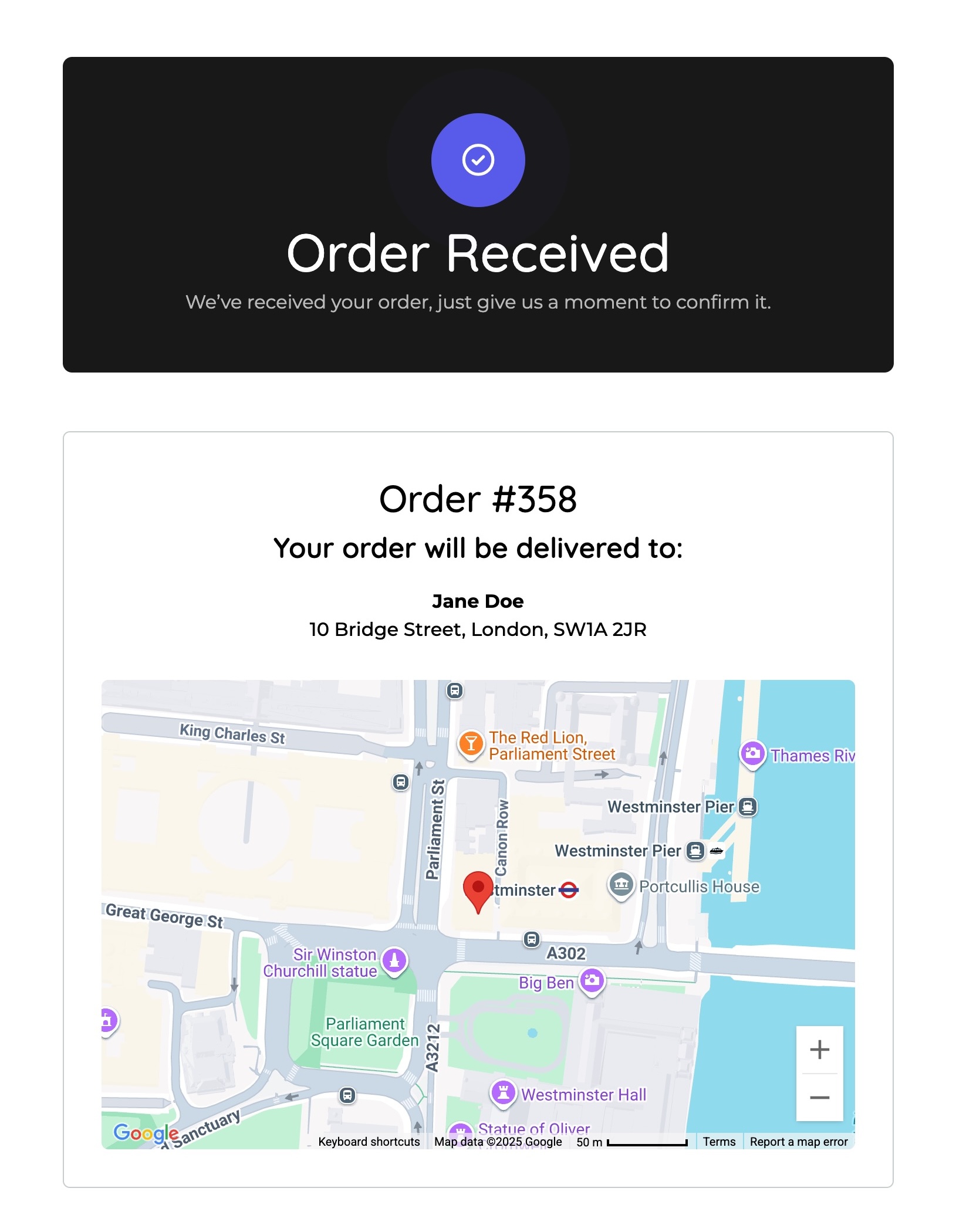This screenshot has width=956, height=1232.
Task: Zoom out on the map
Action: tap(819, 1098)
